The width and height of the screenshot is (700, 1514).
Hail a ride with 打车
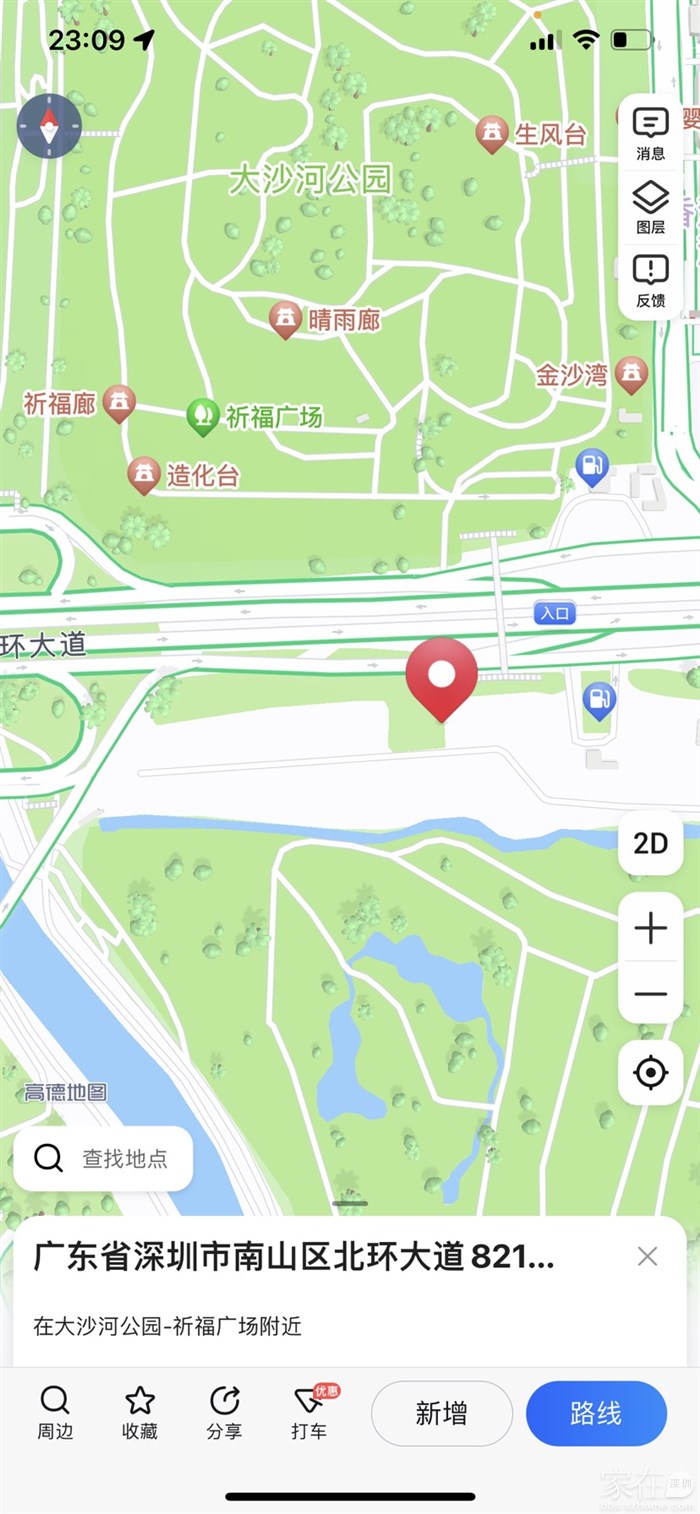(309, 1412)
